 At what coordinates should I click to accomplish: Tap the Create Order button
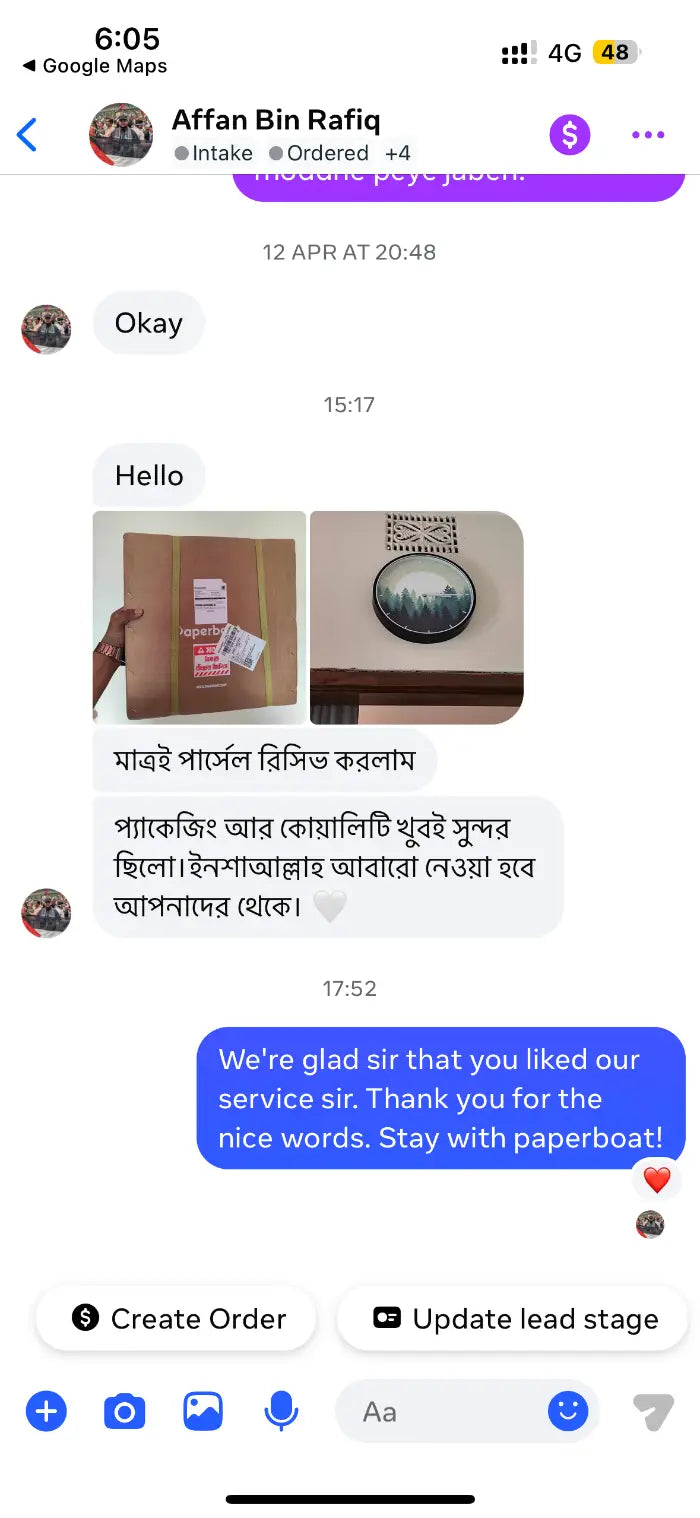click(177, 1319)
